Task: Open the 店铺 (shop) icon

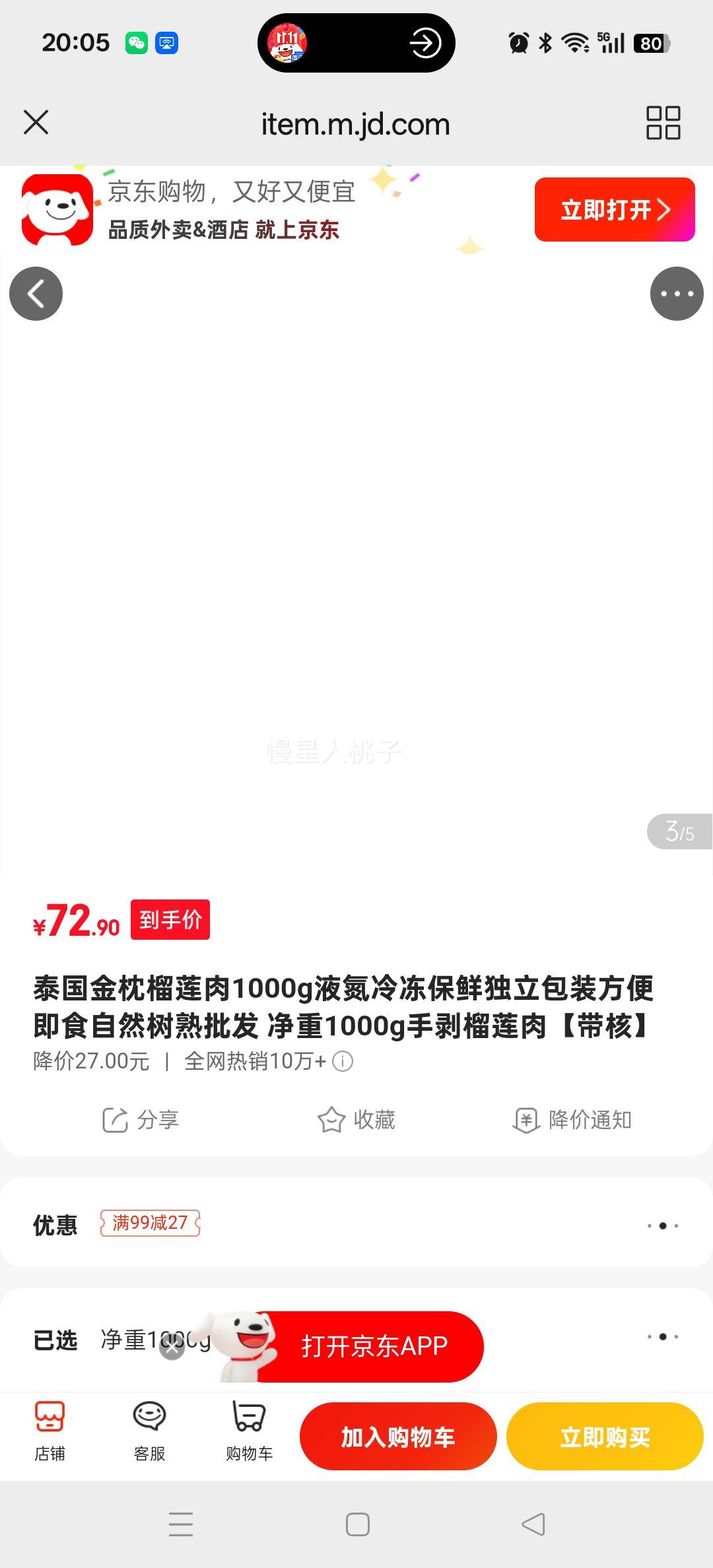Action: tap(50, 1437)
